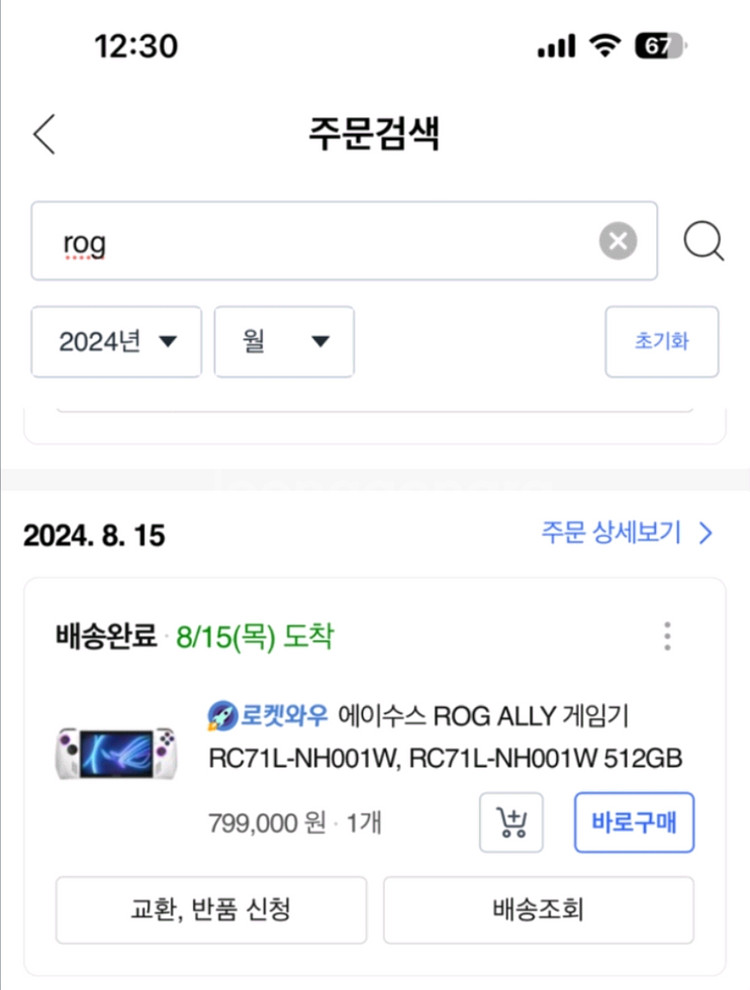Open the 2024년 year dropdown

[115, 342]
